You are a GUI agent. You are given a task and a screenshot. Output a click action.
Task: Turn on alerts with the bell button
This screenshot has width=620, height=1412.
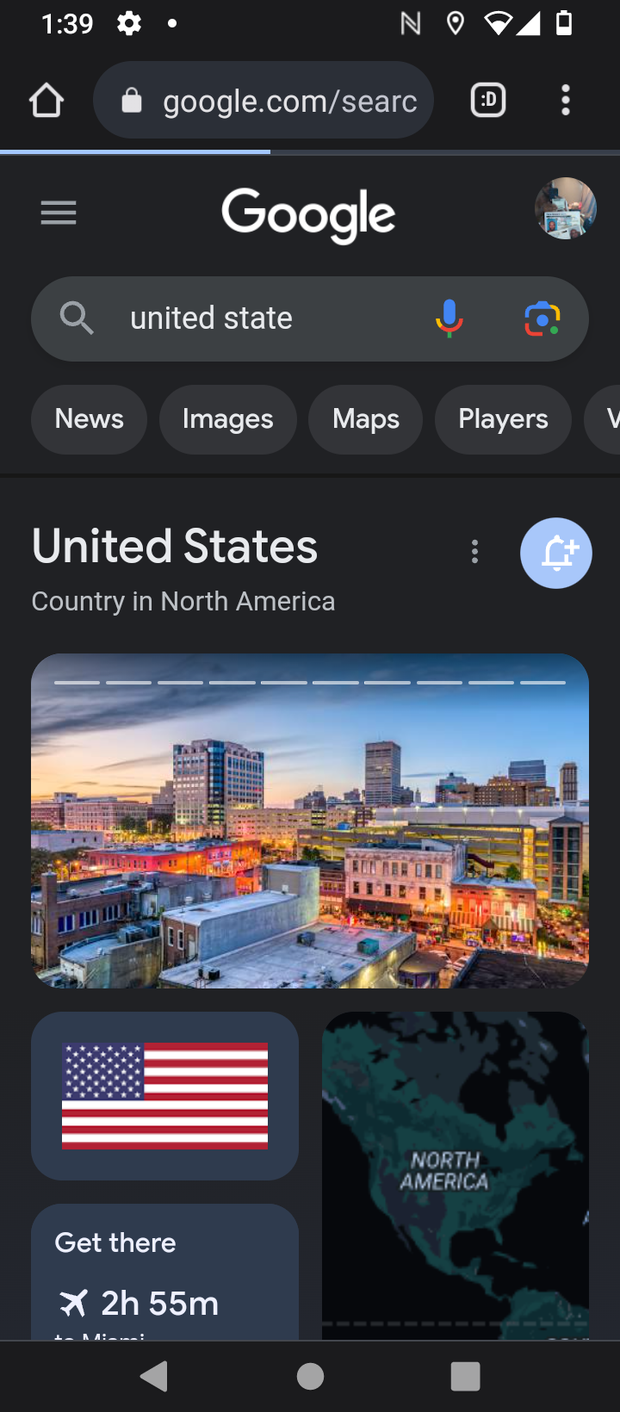click(556, 553)
